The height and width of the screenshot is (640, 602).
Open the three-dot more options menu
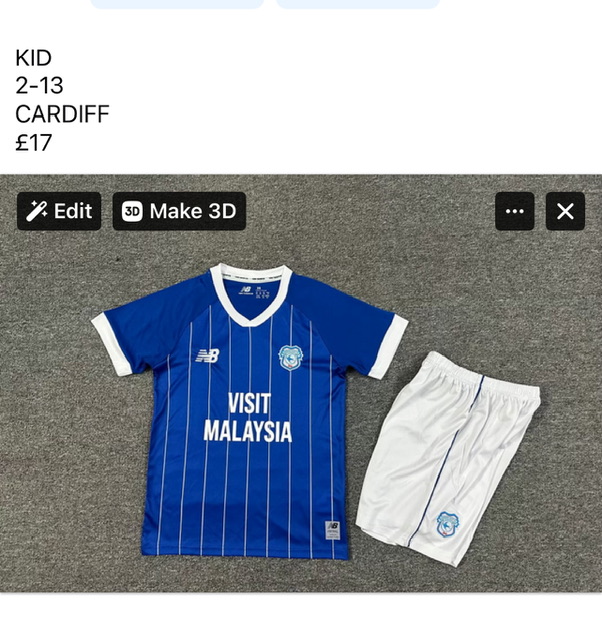coord(515,211)
